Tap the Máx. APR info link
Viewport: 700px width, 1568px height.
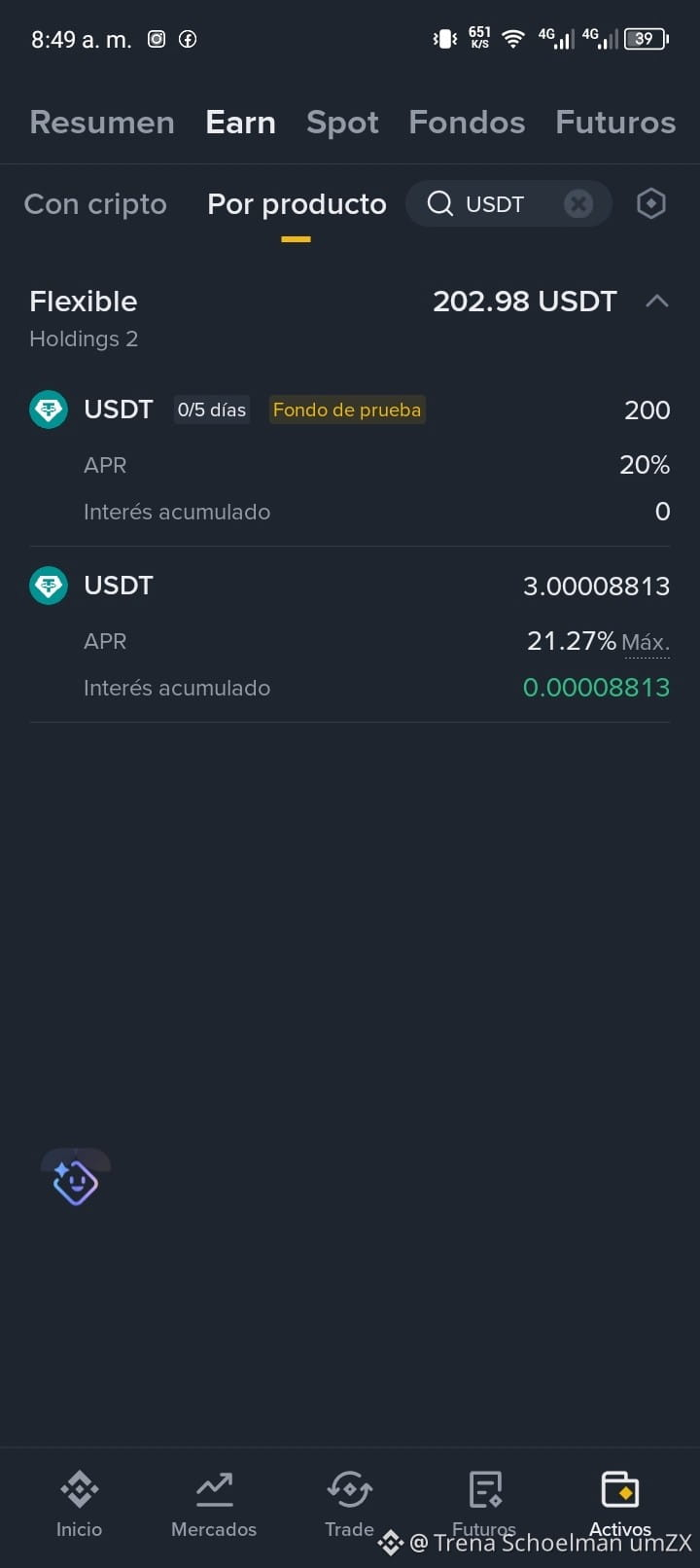point(646,642)
